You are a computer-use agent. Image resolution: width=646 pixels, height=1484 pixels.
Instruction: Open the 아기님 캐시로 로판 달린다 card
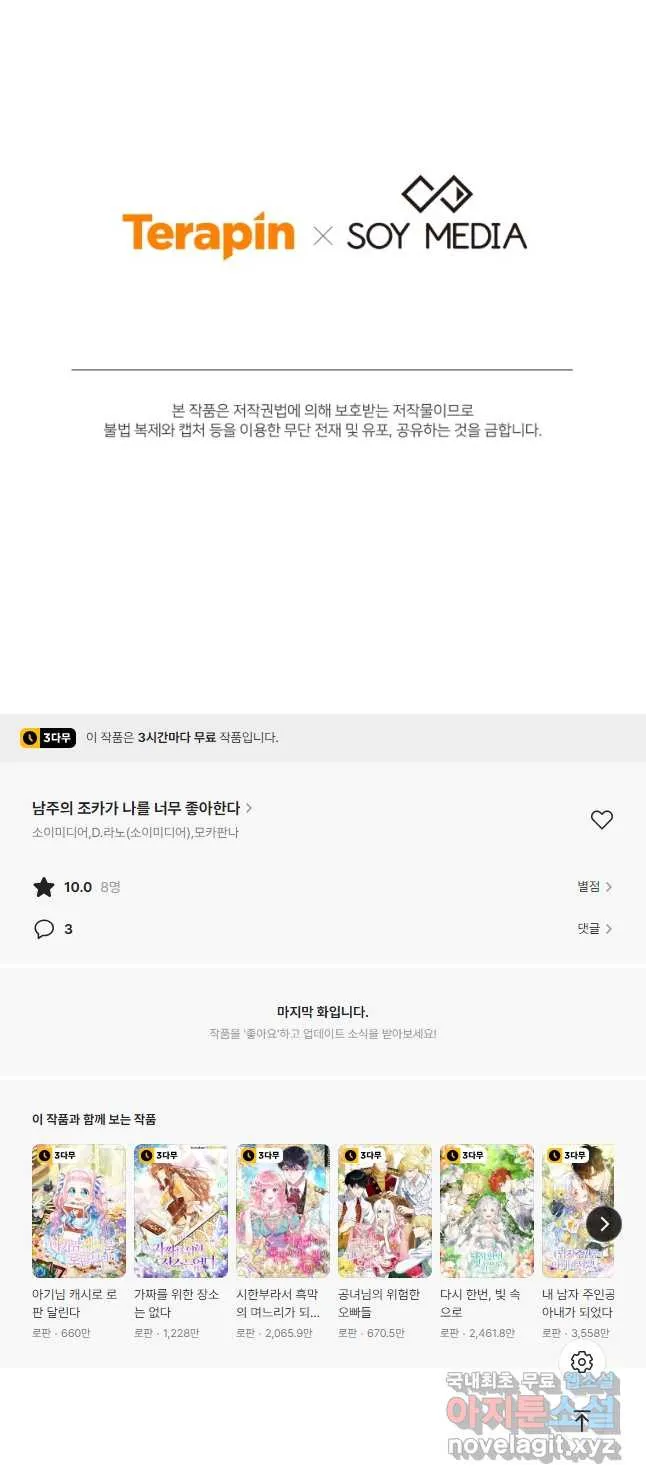79,1242
